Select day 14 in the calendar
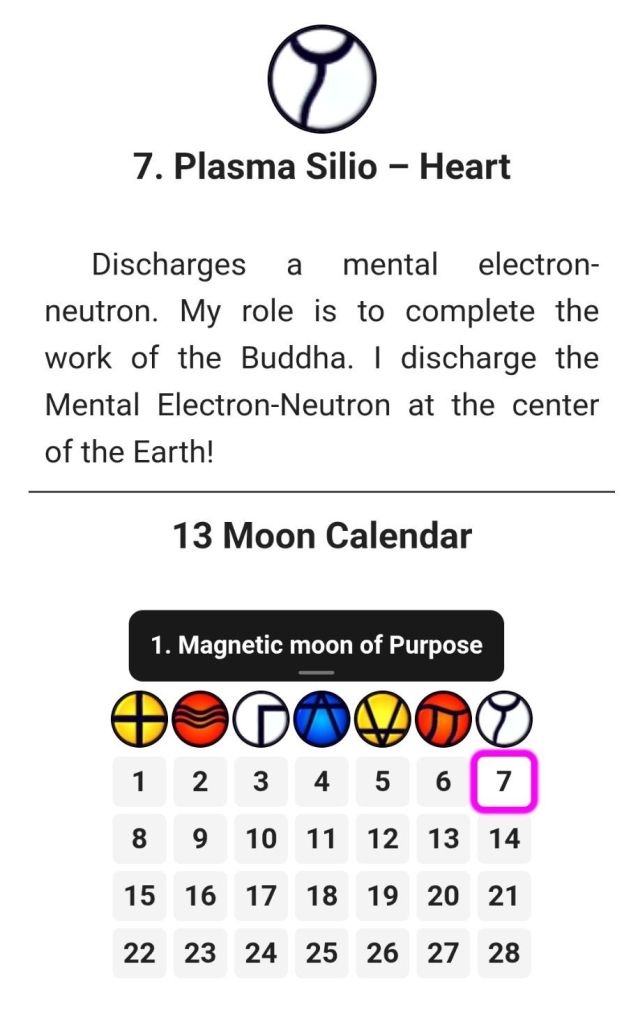The height and width of the screenshot is (1023, 638). tap(504, 838)
